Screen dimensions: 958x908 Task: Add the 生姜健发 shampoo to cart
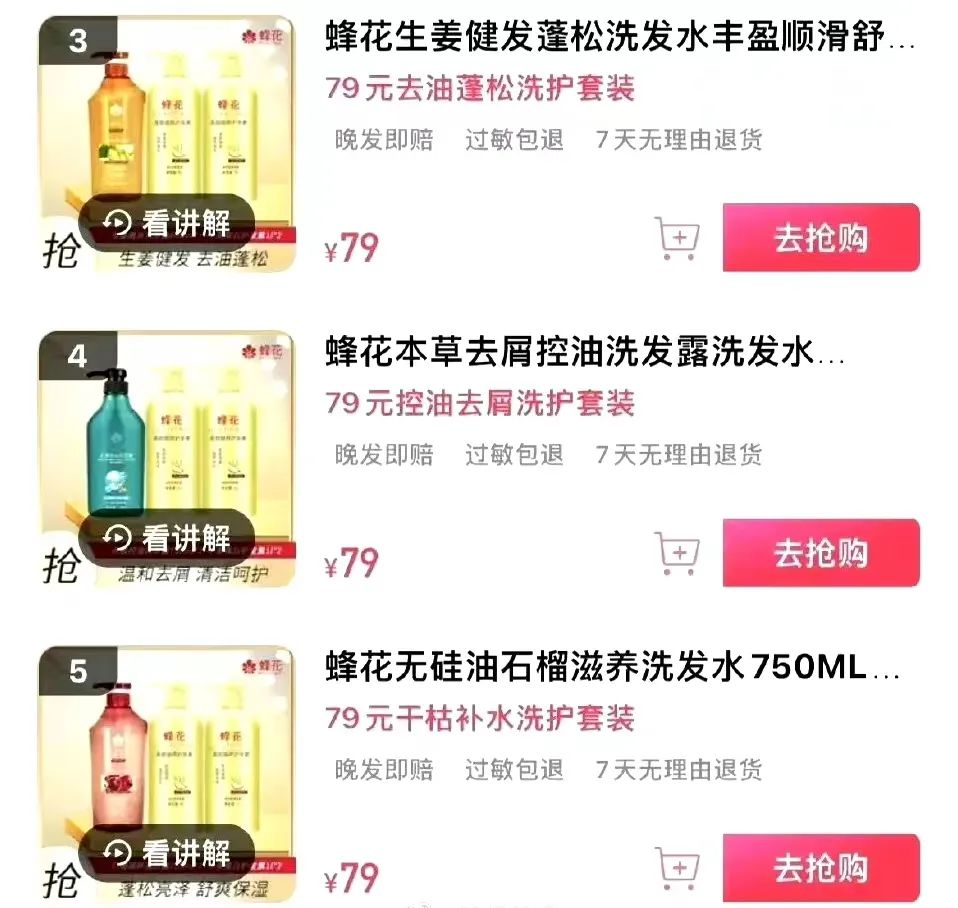[677, 239]
